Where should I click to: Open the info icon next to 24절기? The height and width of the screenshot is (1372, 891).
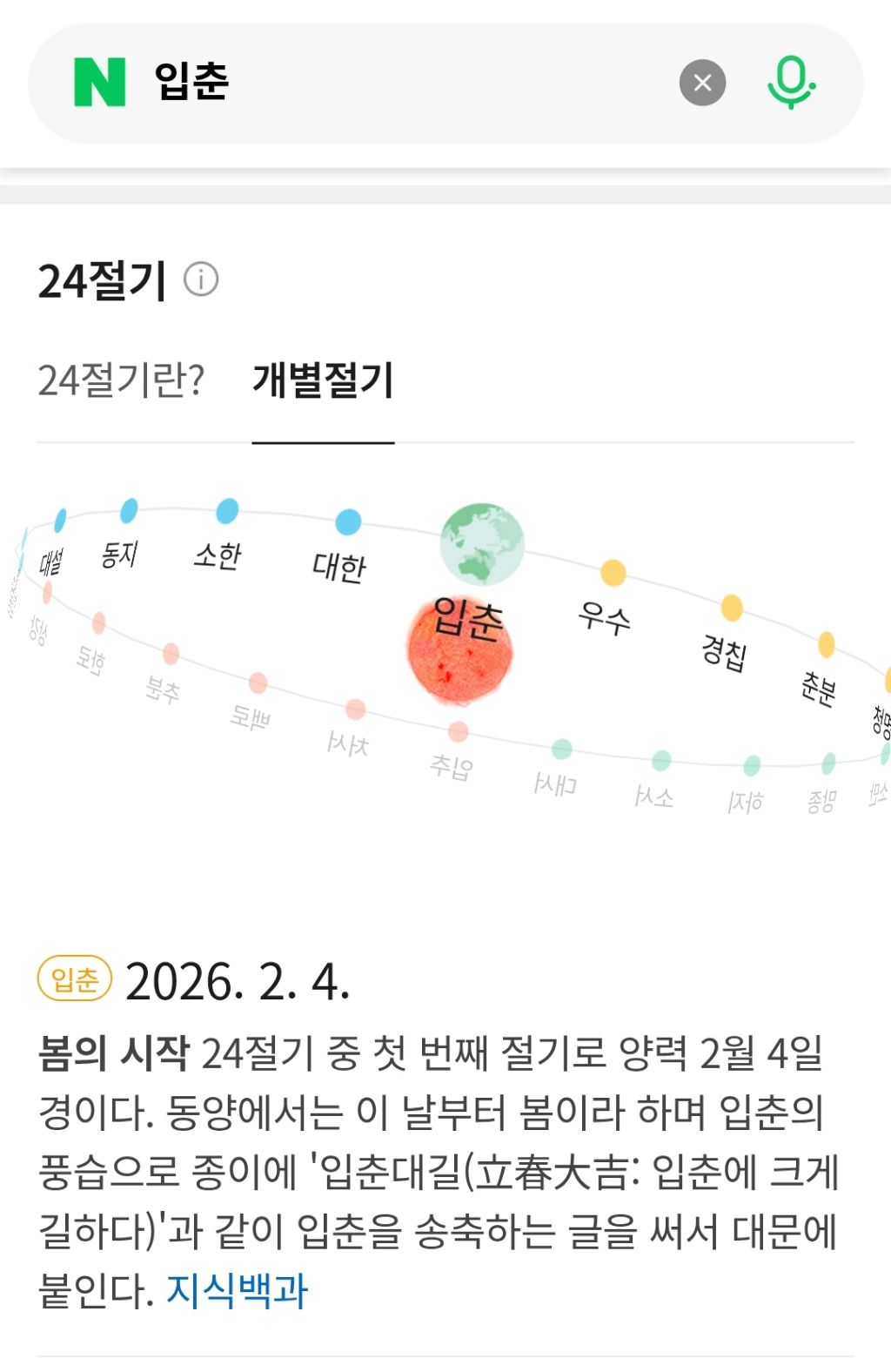(201, 280)
